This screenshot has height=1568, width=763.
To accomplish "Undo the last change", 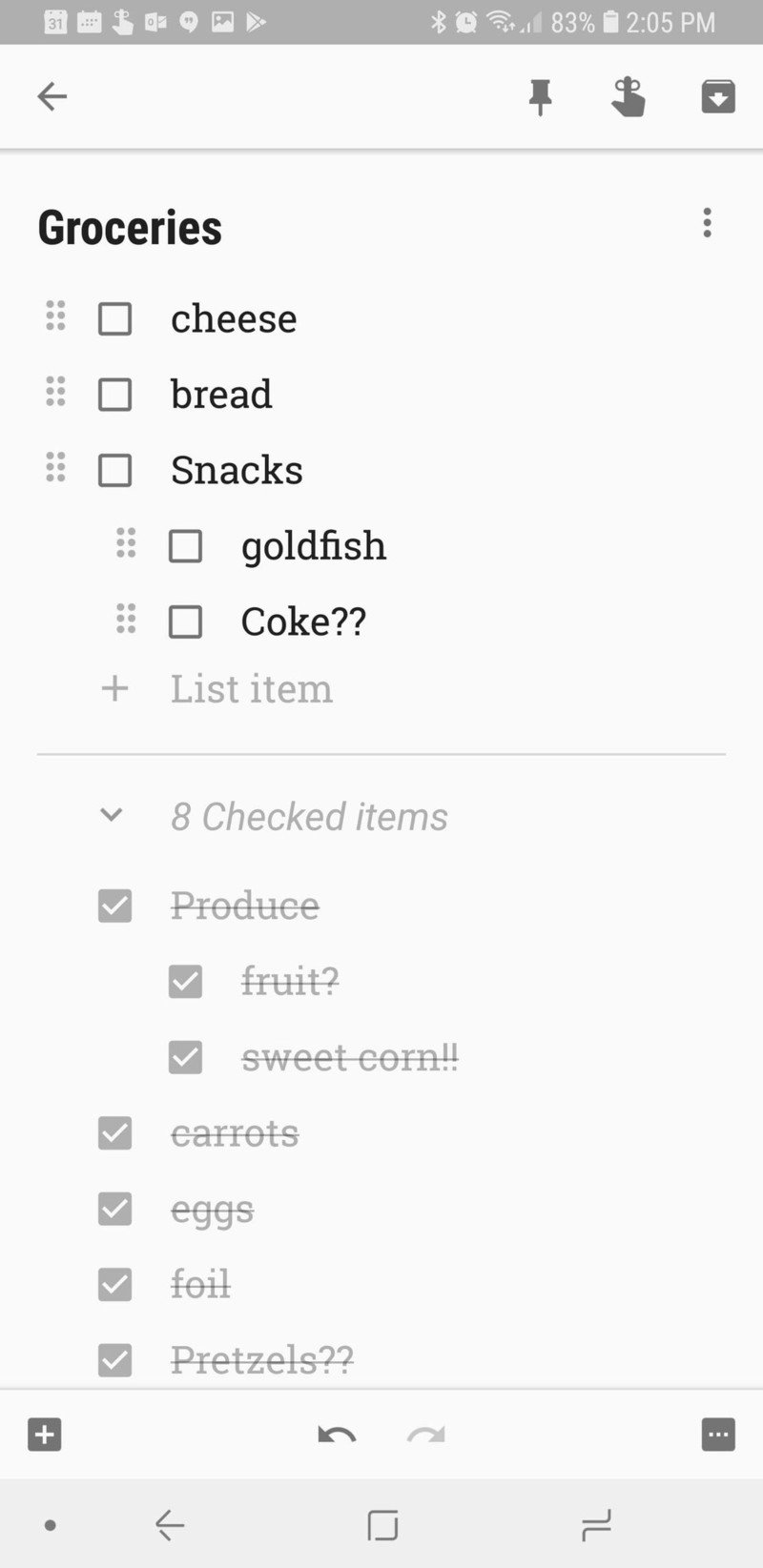I will pyautogui.click(x=337, y=1435).
